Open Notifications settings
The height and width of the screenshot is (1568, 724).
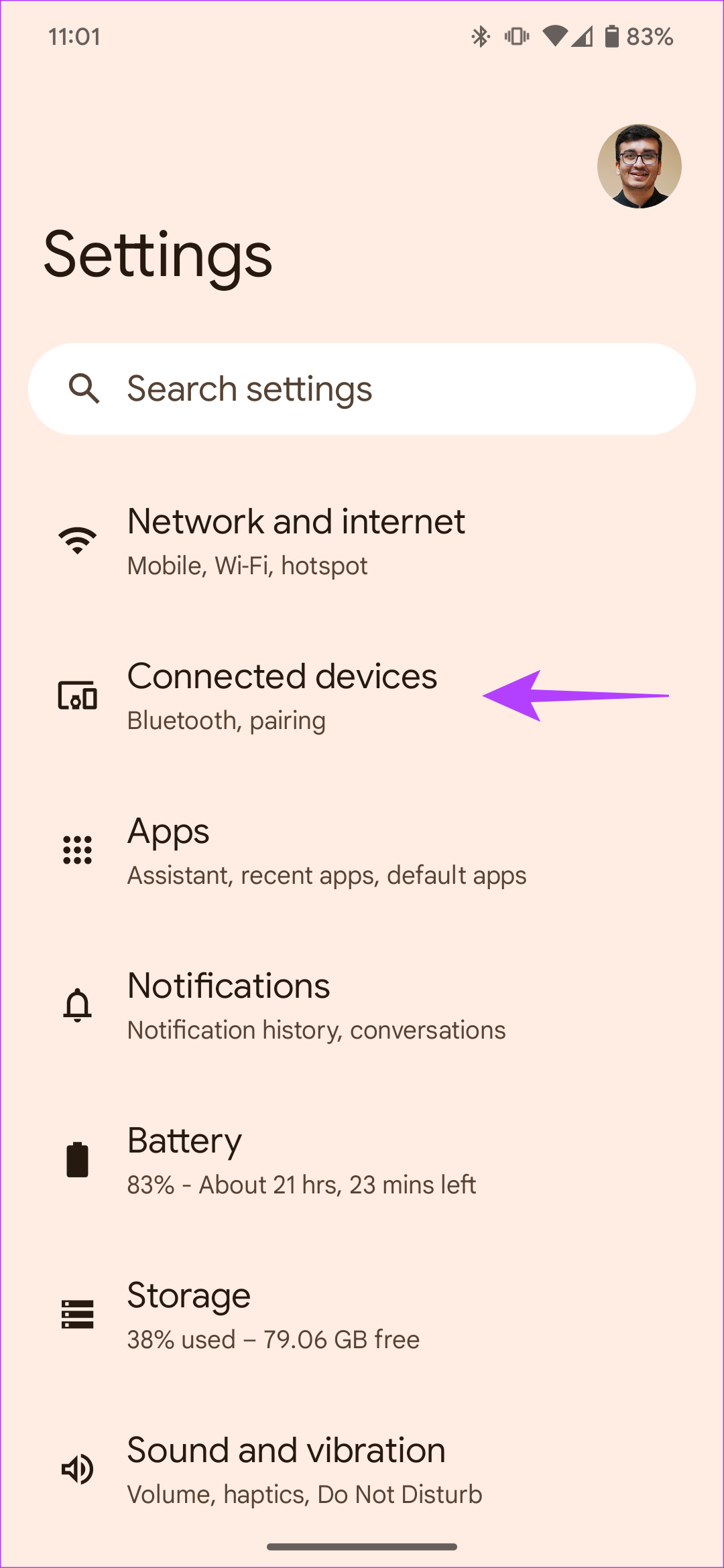(x=362, y=1005)
